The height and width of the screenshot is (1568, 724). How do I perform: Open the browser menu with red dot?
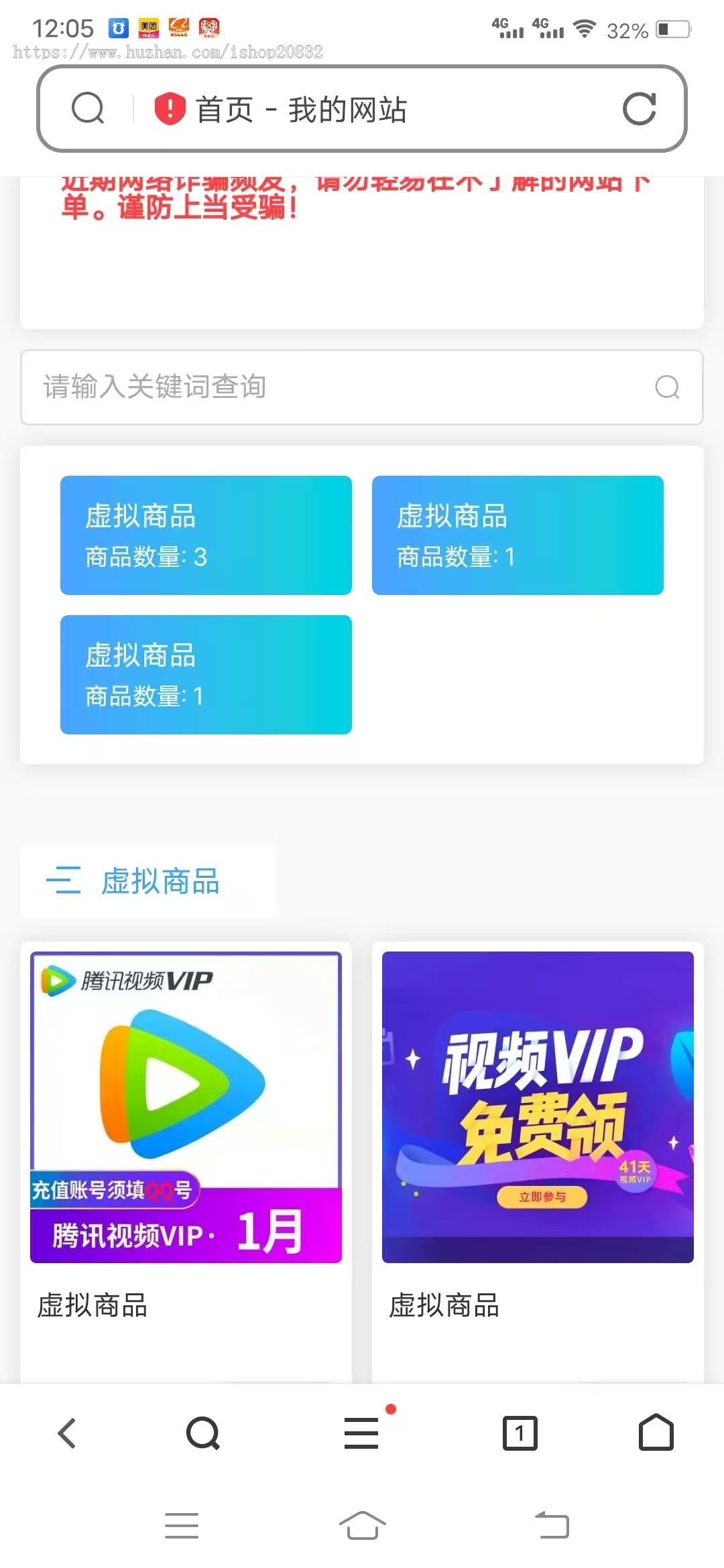pos(362,1433)
